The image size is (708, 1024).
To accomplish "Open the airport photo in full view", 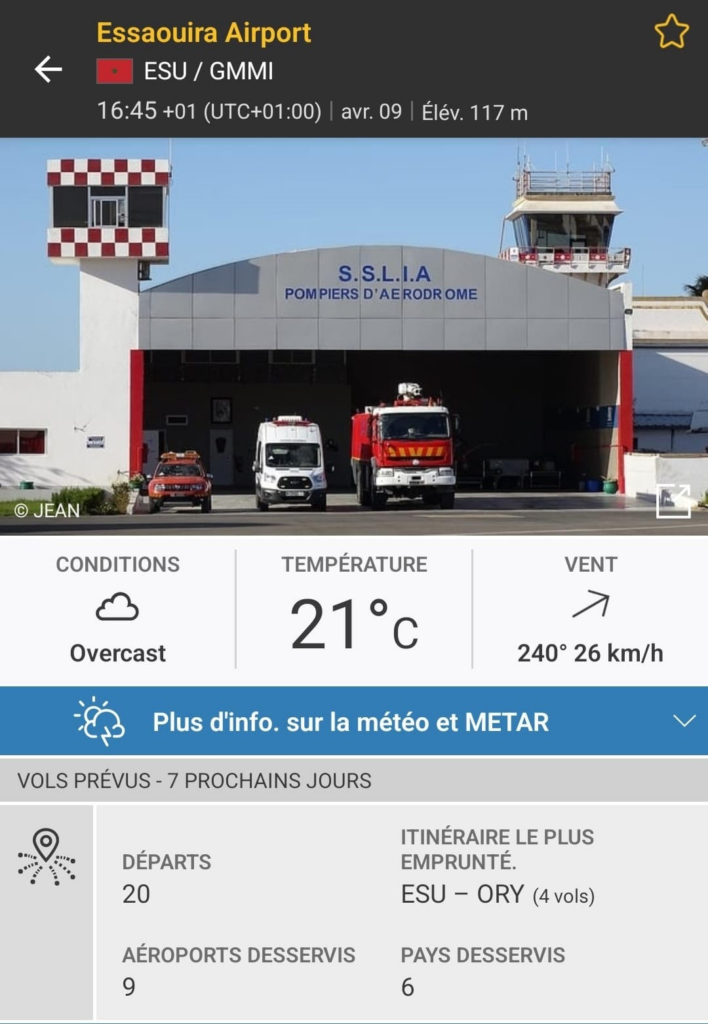I will [x=673, y=501].
